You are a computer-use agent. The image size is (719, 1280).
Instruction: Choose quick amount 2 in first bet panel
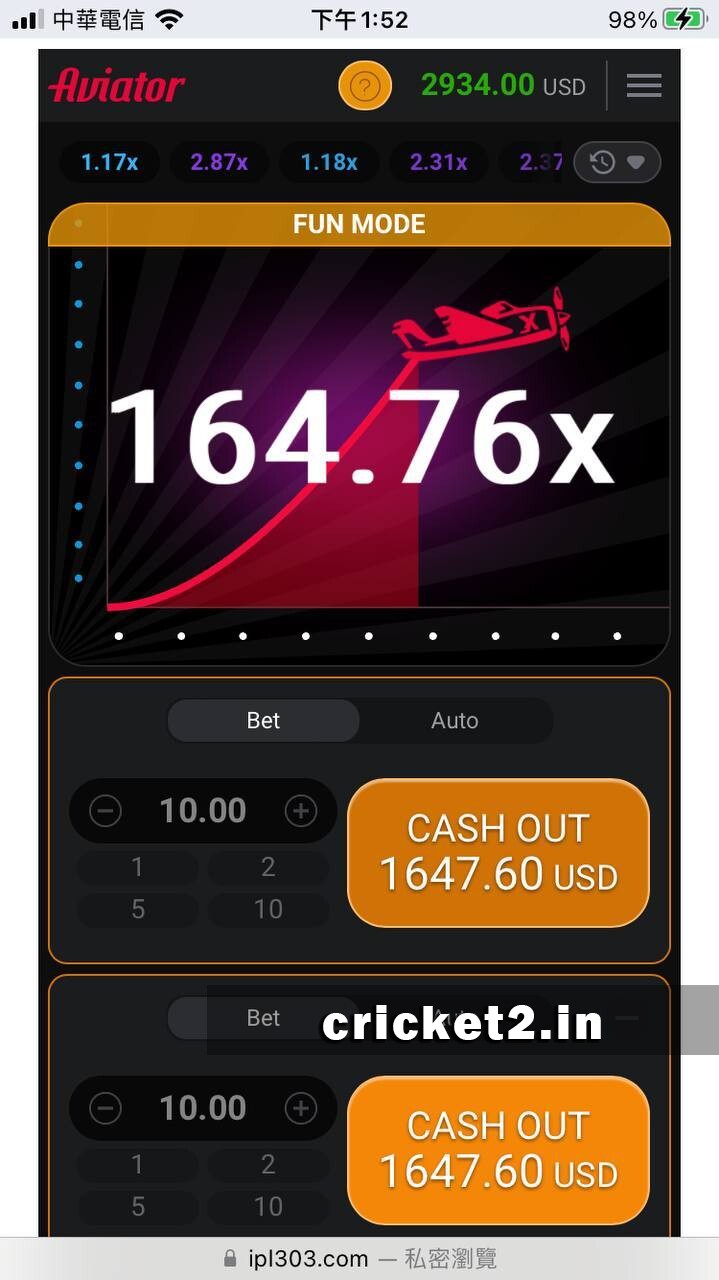click(268, 867)
